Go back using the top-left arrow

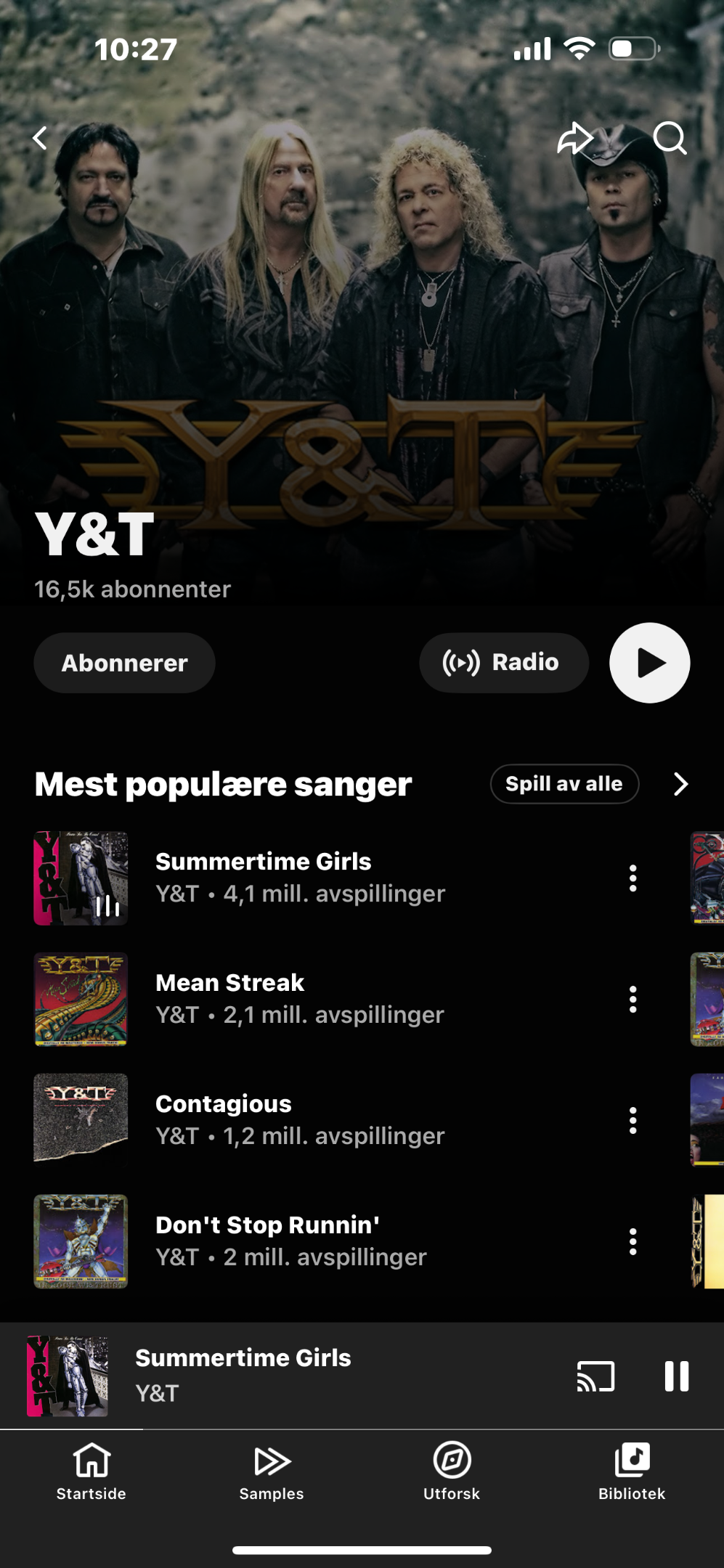(x=41, y=138)
